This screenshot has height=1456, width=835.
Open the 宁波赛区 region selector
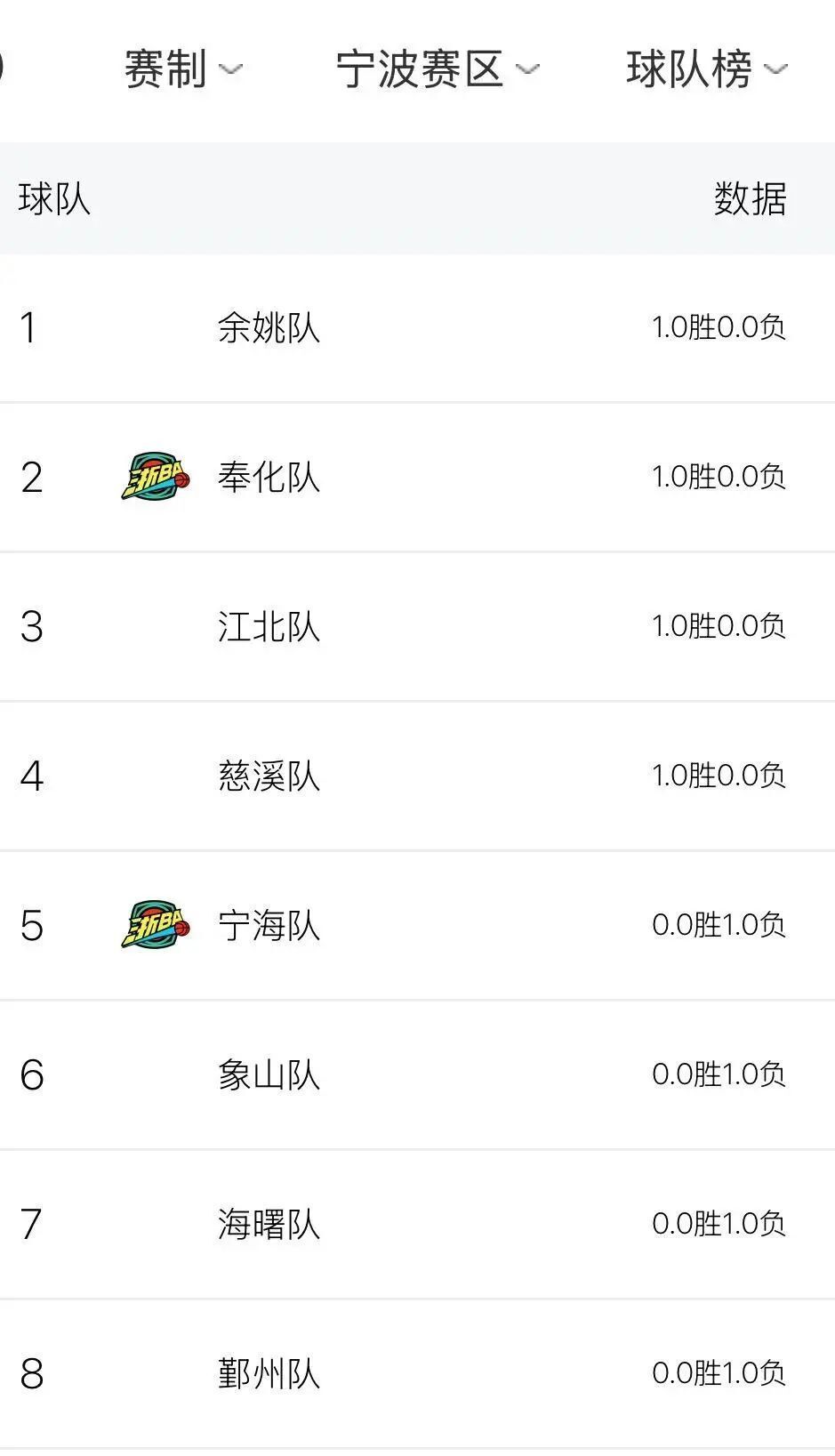[x=437, y=69]
